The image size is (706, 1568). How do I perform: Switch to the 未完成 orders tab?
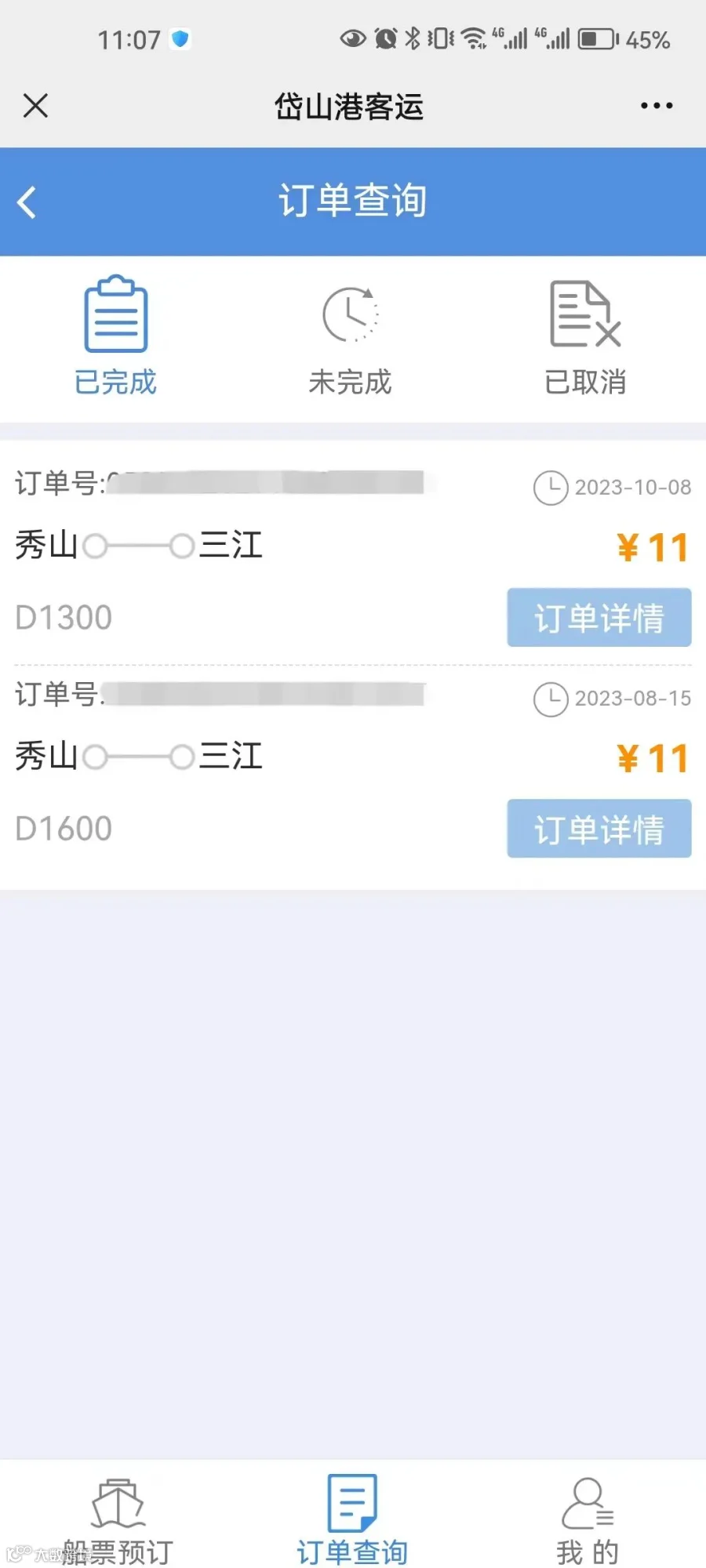pyautogui.click(x=350, y=339)
